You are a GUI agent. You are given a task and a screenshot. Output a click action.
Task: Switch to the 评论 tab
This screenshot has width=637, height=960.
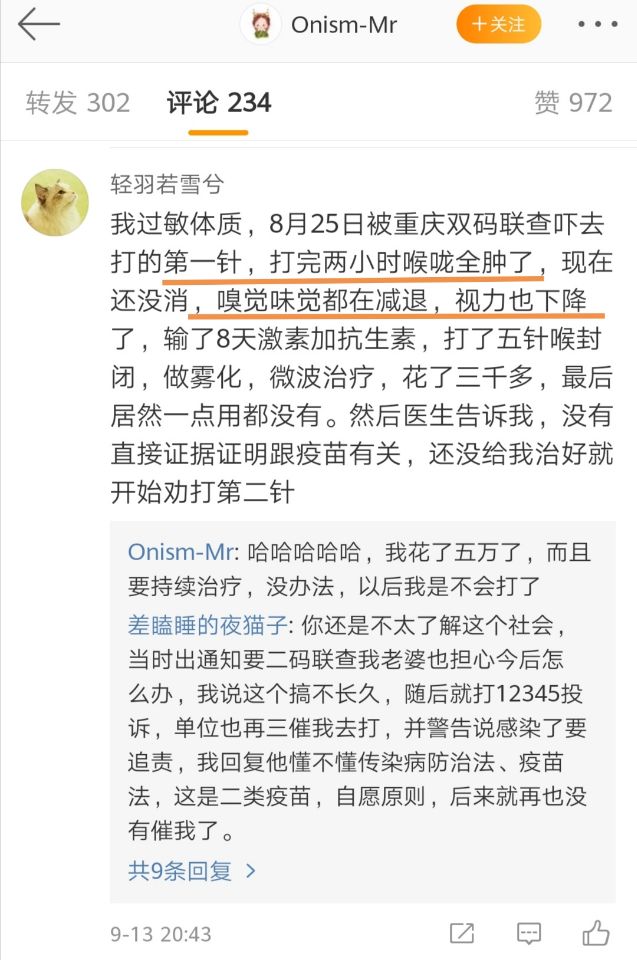[219, 102]
